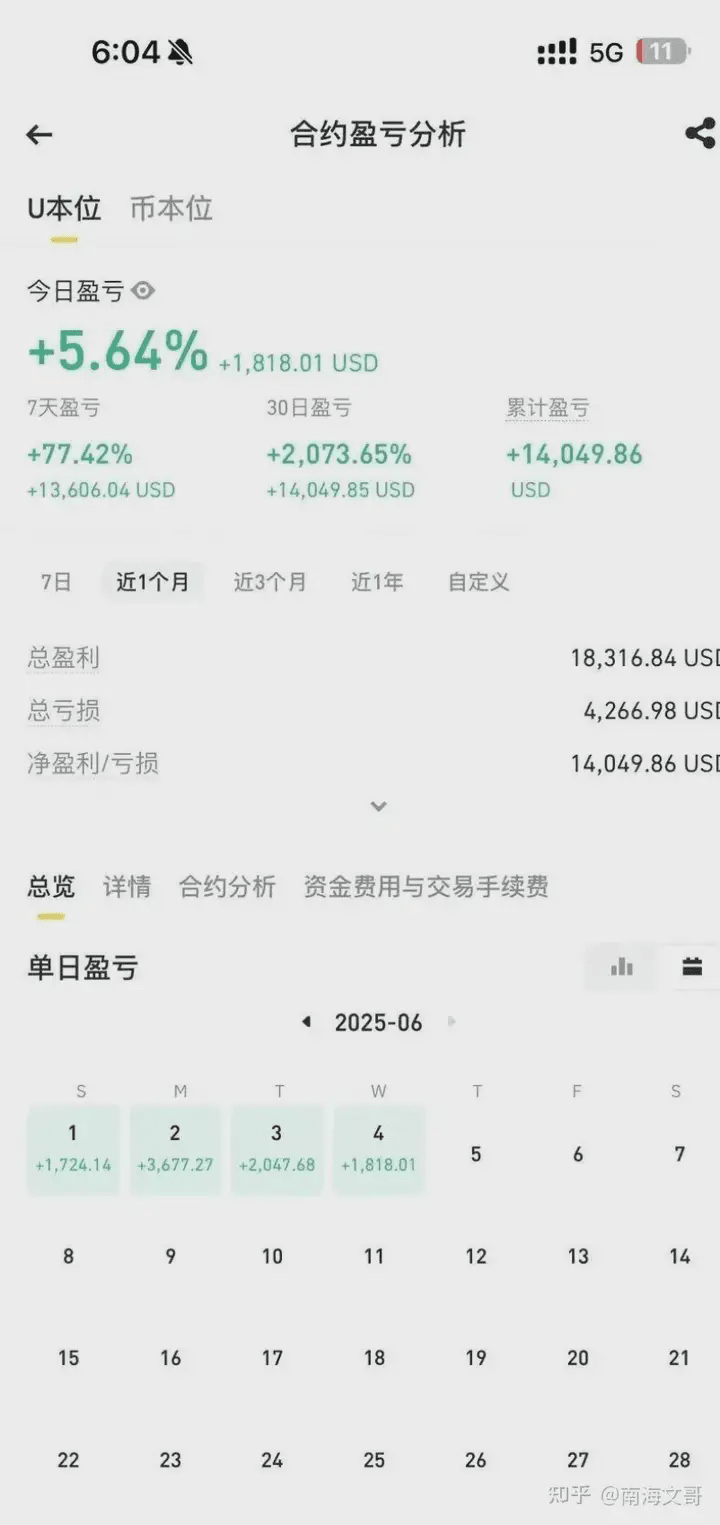The width and height of the screenshot is (720, 1525).
Task: Expand more details with the down chevron
Action: [378, 806]
